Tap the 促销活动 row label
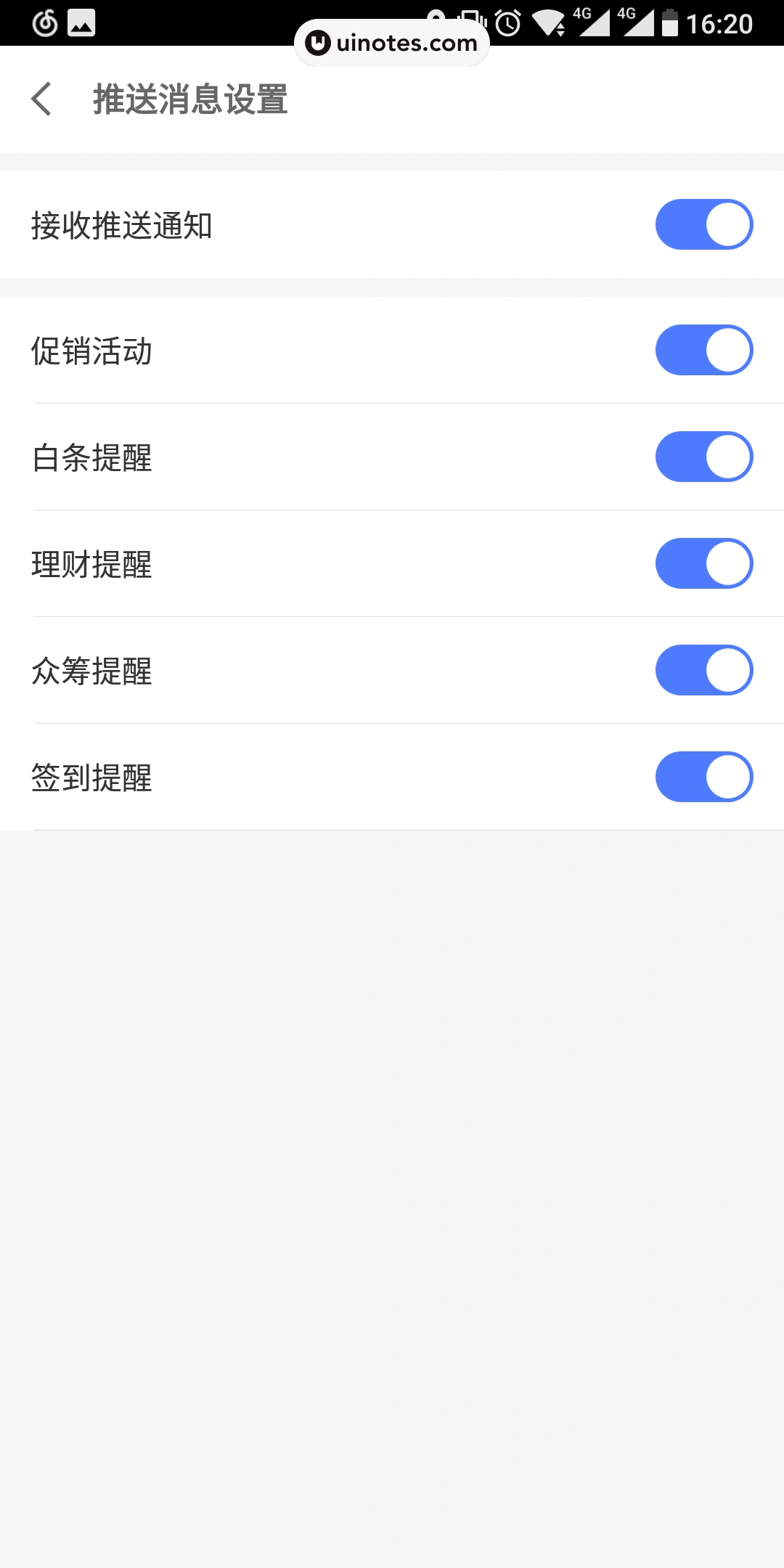Viewport: 784px width, 1568px height. 91,349
